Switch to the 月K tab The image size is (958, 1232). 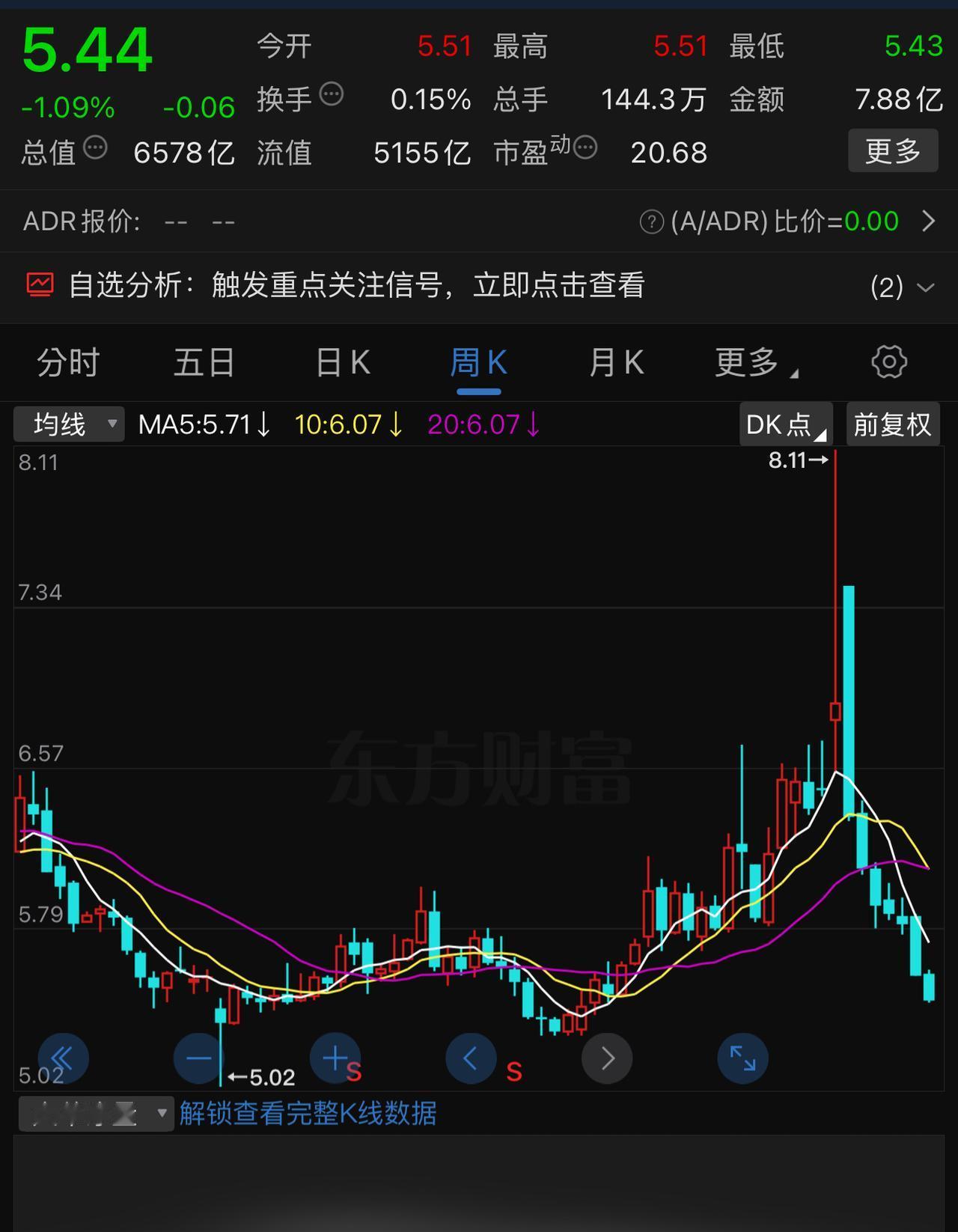[616, 362]
